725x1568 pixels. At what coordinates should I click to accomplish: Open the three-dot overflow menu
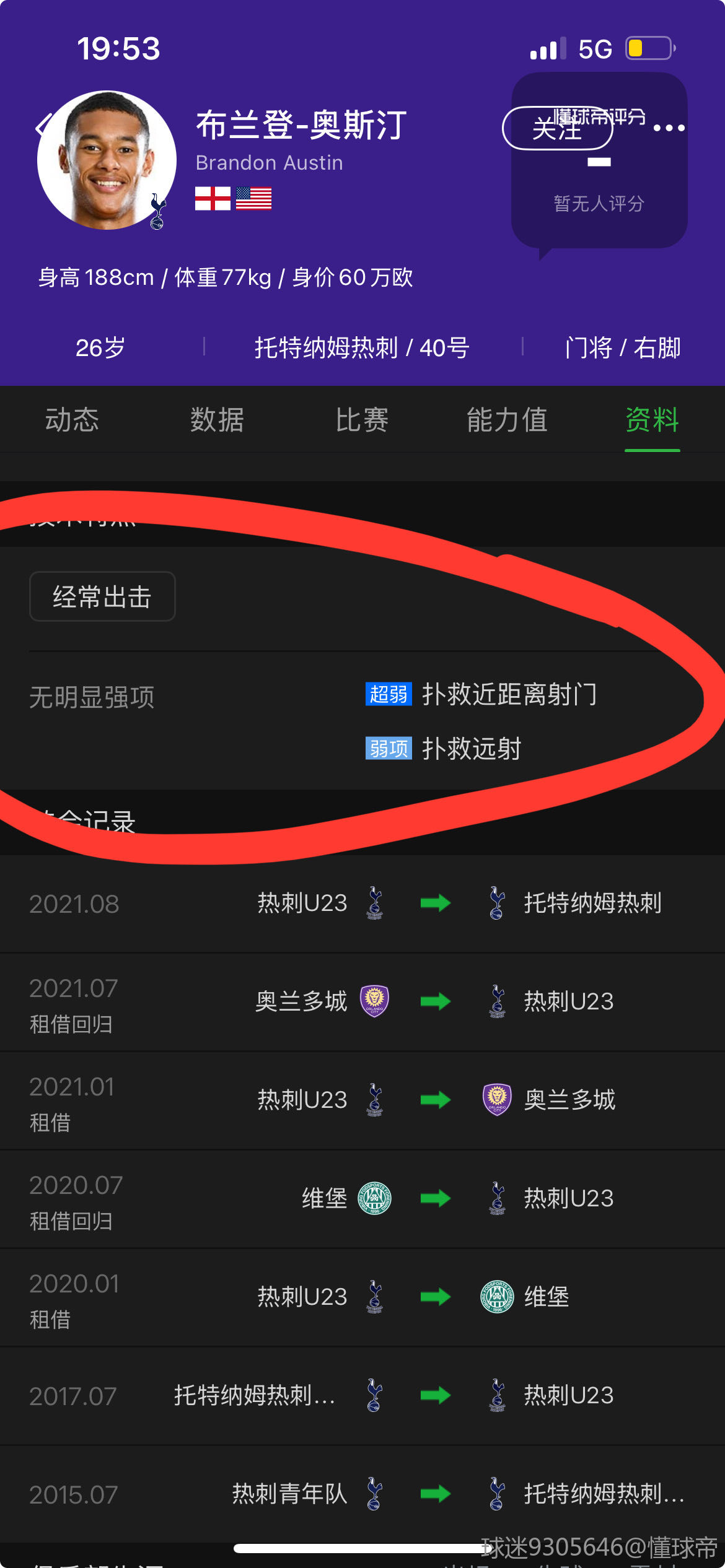[x=669, y=128]
